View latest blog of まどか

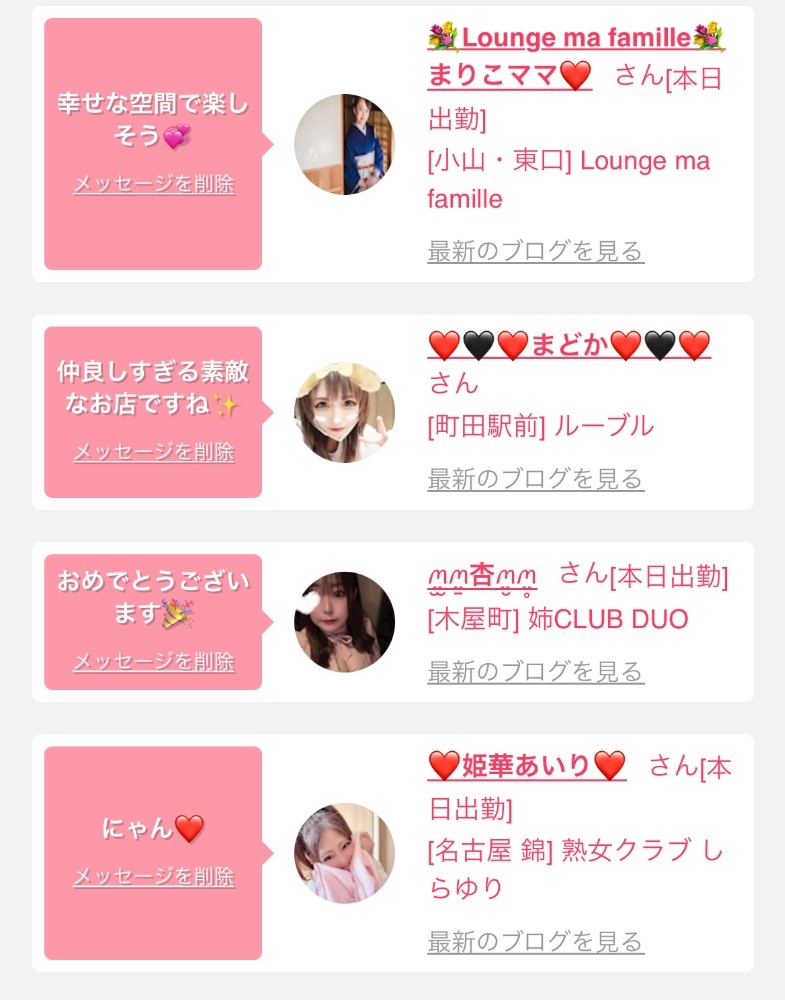coord(535,479)
